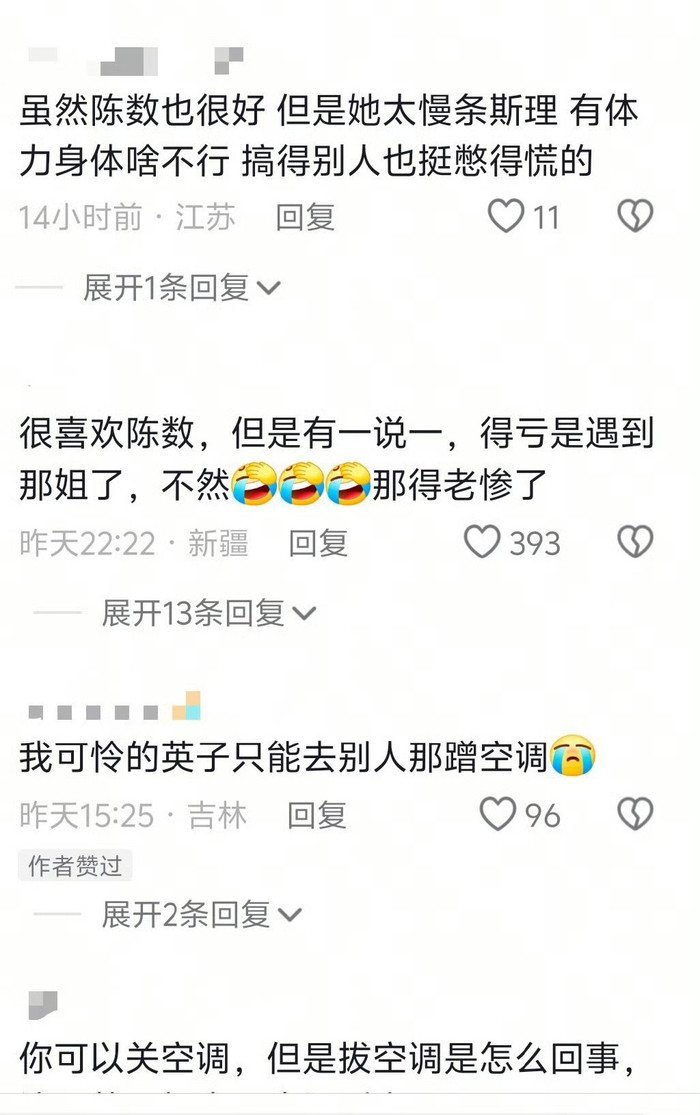The width and height of the screenshot is (700, 1115).
Task: Dislike the comment from 新疆
Action: pyautogui.click(x=635, y=542)
